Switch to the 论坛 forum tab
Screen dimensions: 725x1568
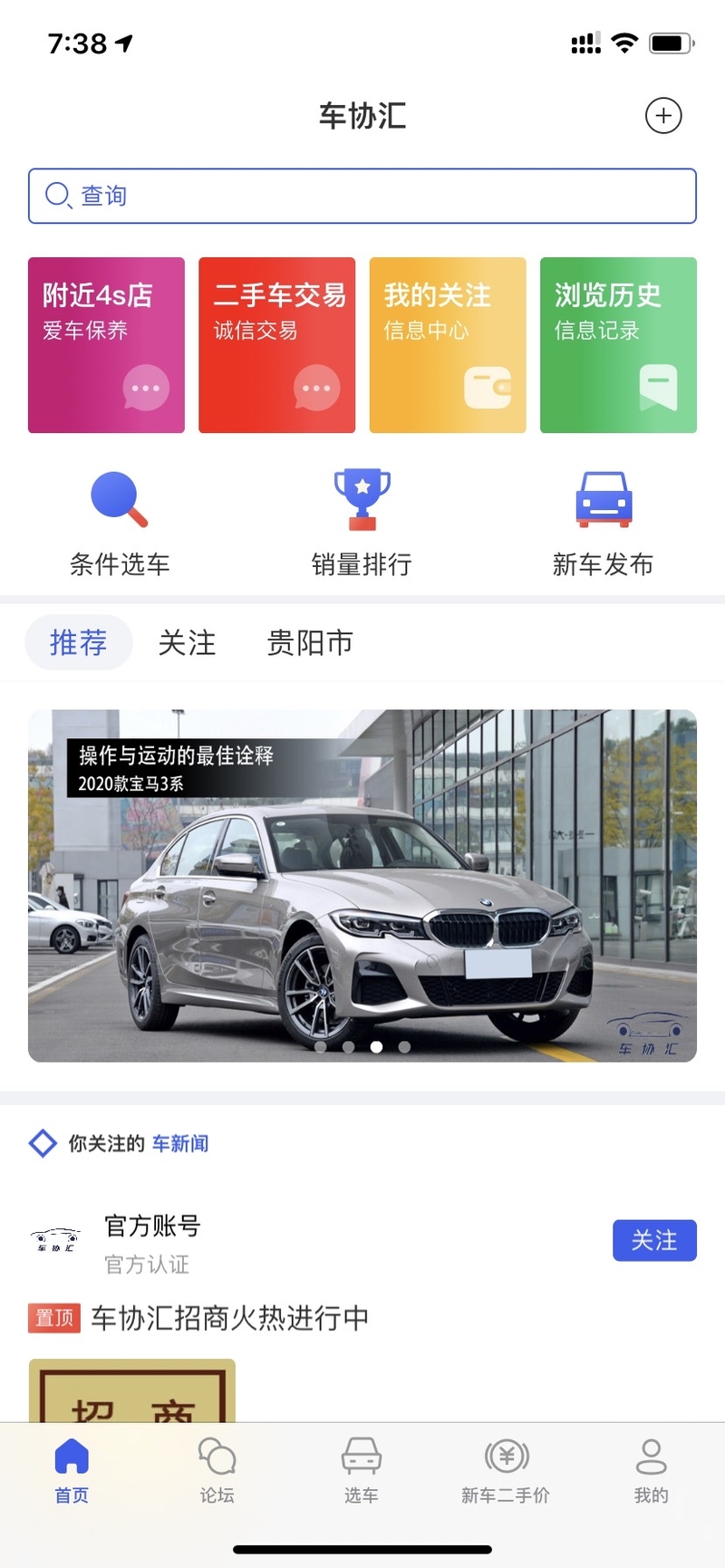217,1469
